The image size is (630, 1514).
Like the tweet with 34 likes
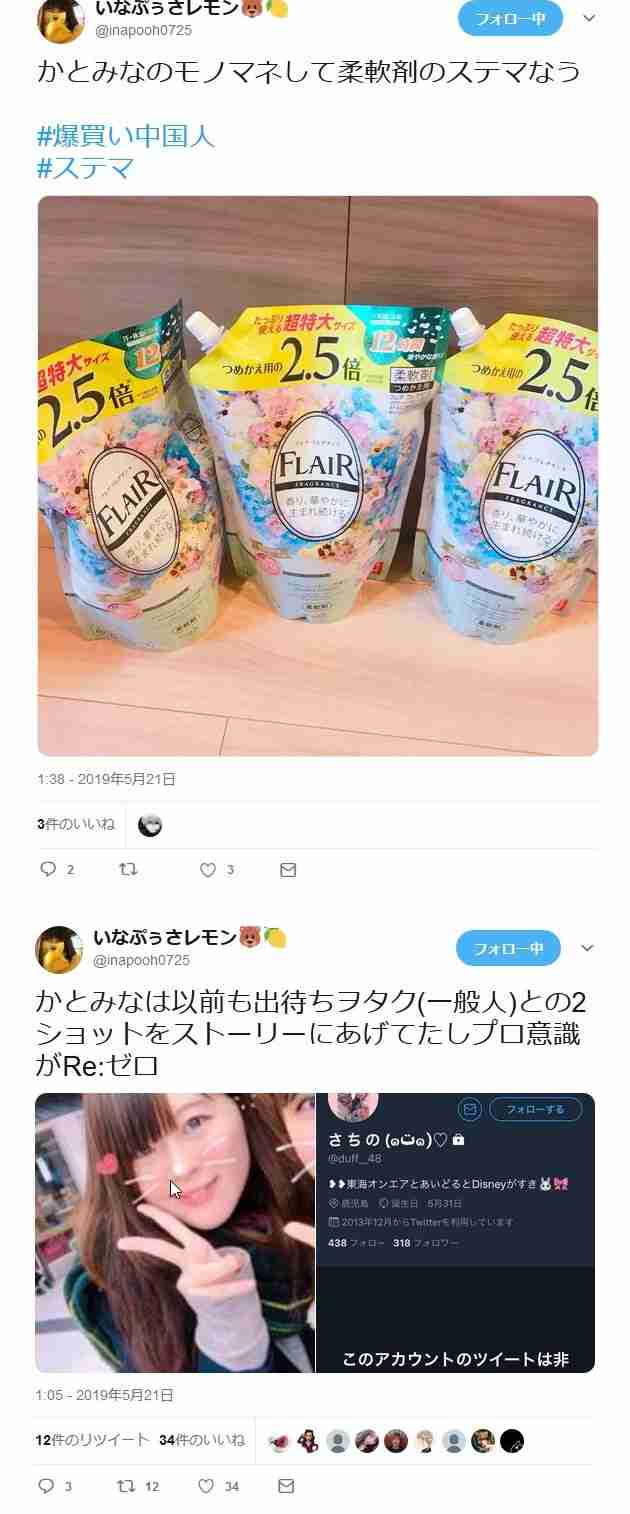(x=206, y=1486)
